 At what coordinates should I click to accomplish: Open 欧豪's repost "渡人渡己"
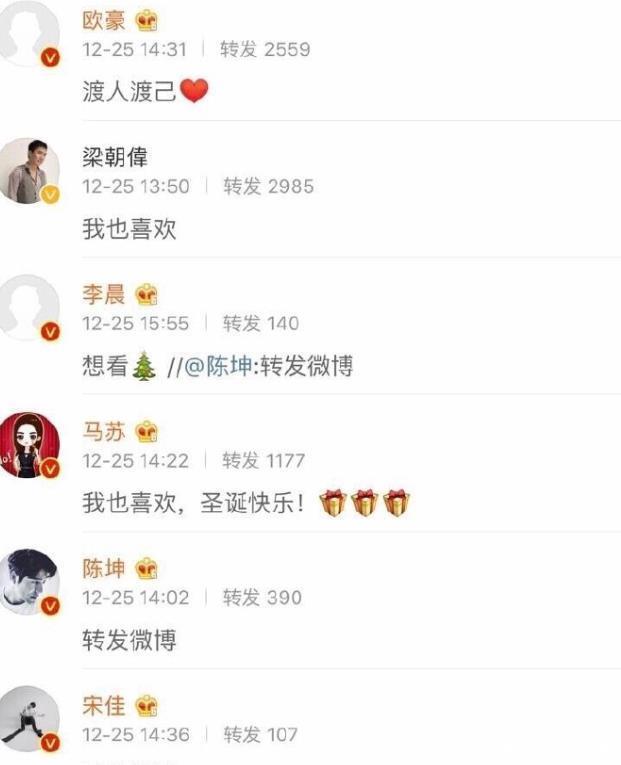130,92
